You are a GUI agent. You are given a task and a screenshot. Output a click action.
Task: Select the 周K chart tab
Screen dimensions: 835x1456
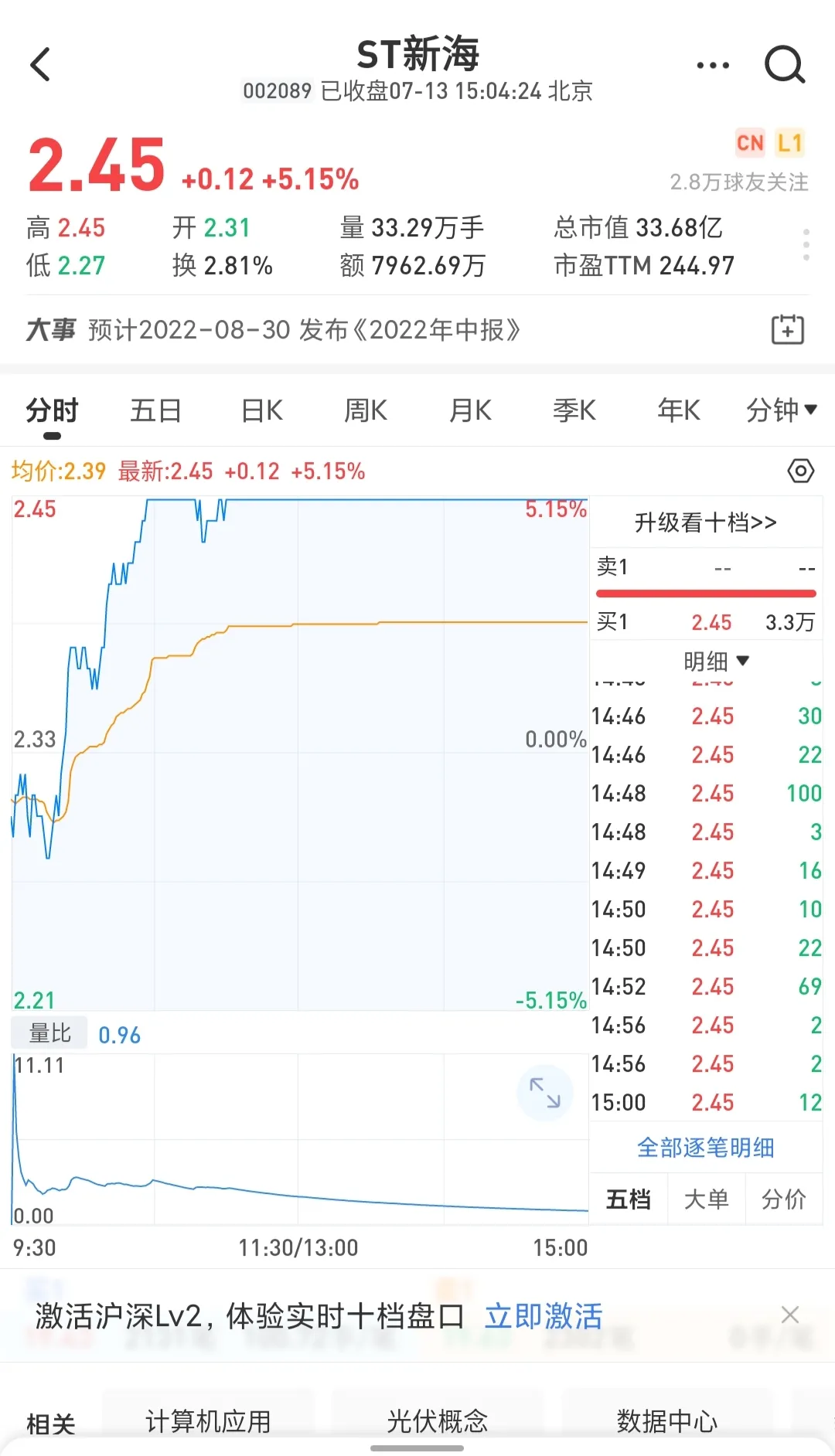click(x=366, y=410)
